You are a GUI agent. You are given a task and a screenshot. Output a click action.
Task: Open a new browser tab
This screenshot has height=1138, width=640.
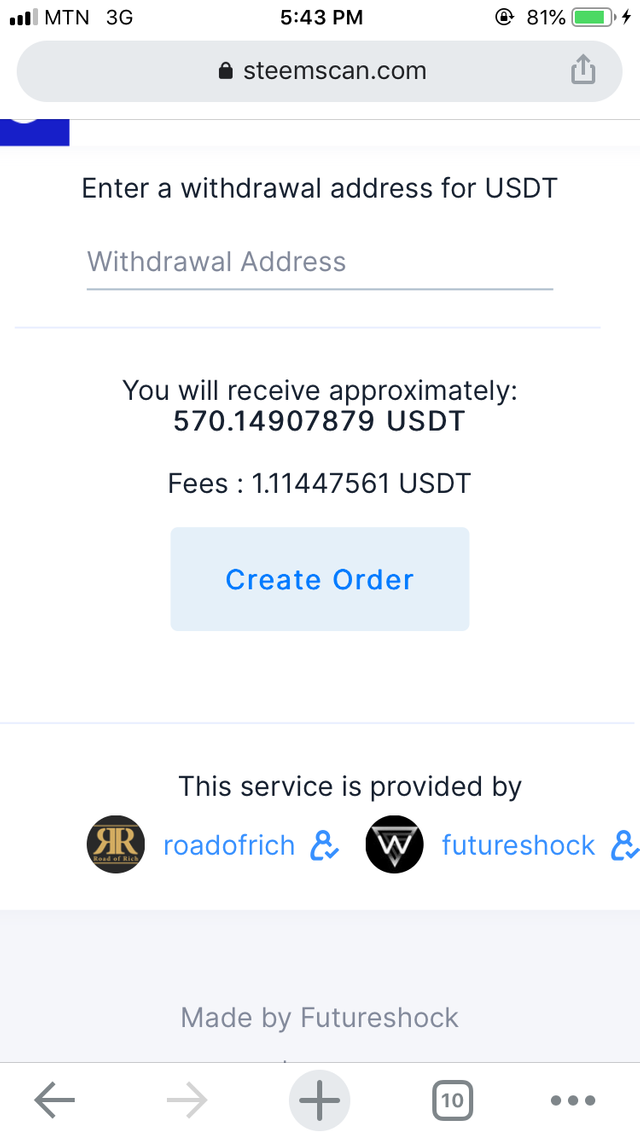(320, 1101)
